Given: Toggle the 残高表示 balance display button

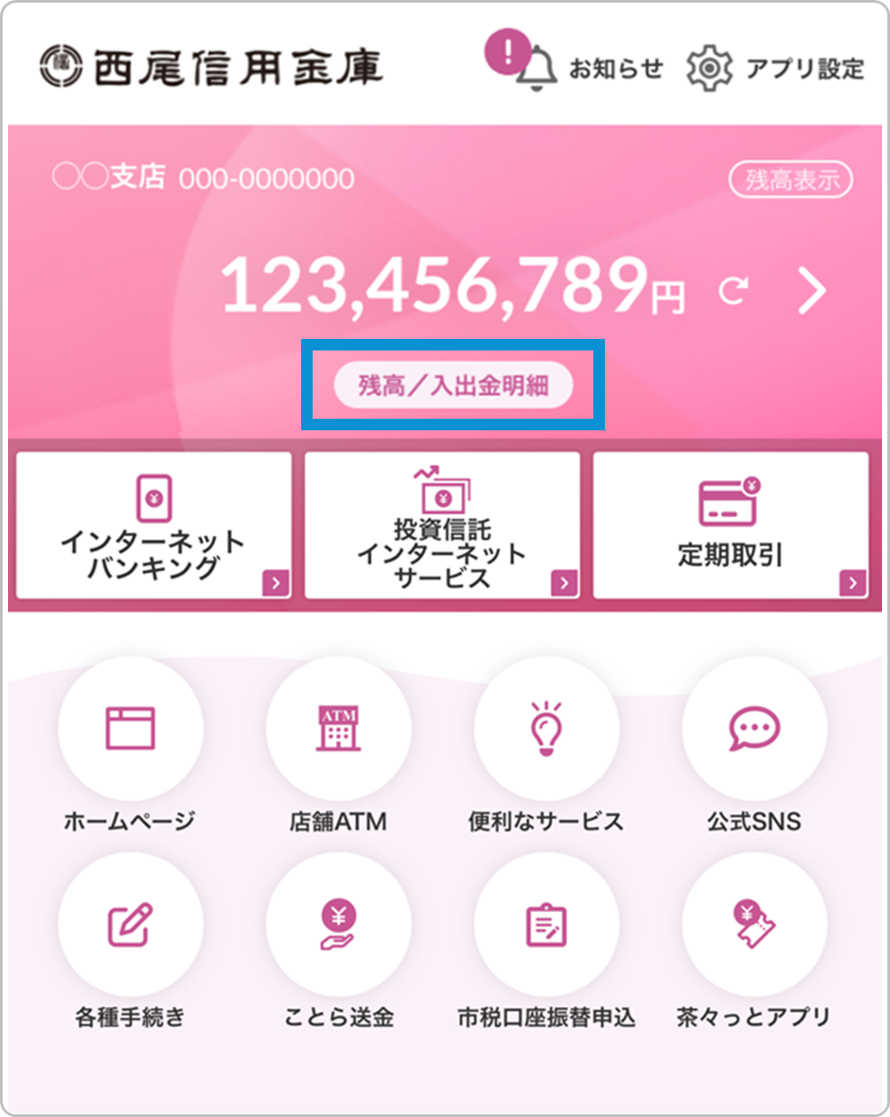Looking at the screenshot, I should click(x=790, y=181).
